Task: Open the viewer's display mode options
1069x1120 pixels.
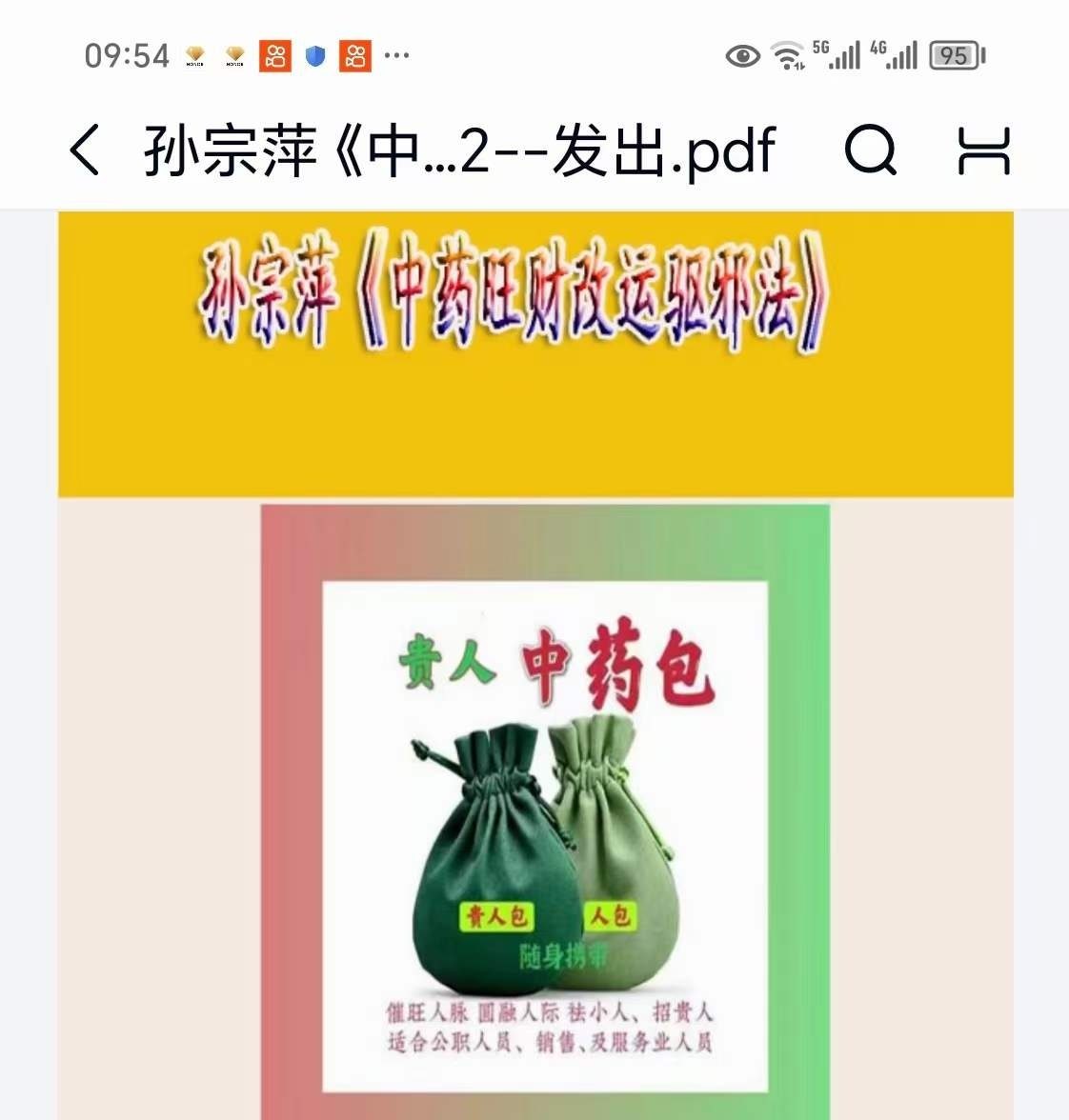Action: coord(983,150)
